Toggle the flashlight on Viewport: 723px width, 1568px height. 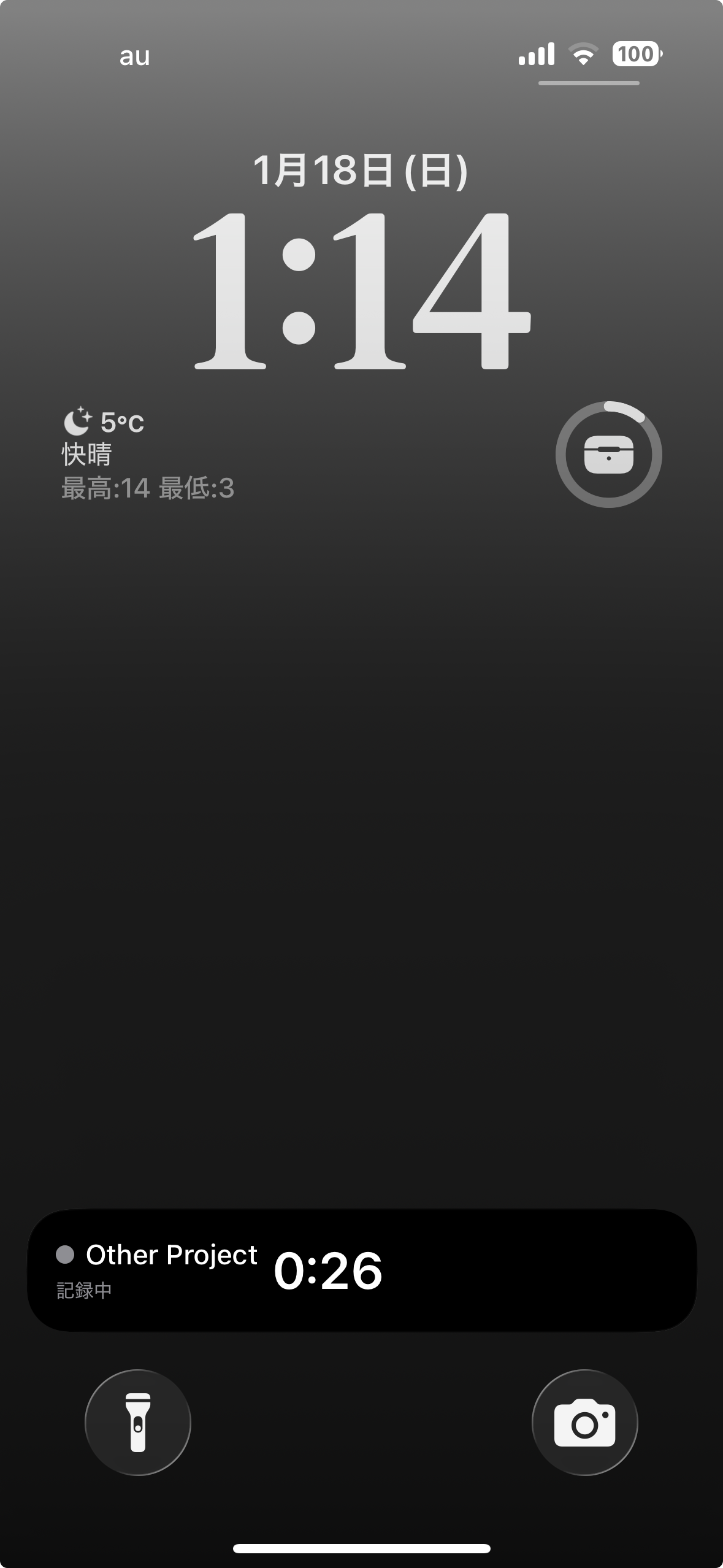139,1423
